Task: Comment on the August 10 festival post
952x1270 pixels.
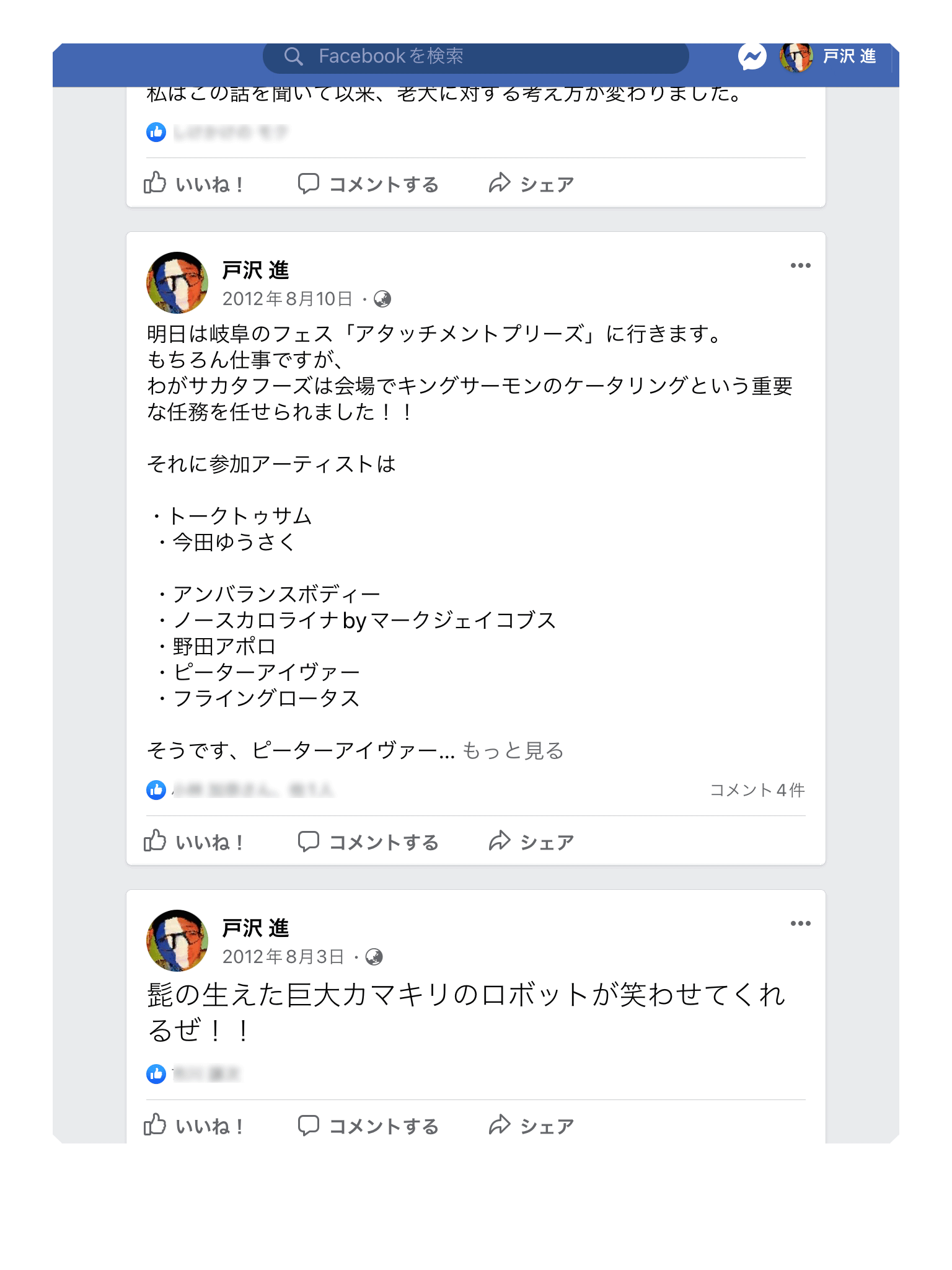Action: click(368, 842)
